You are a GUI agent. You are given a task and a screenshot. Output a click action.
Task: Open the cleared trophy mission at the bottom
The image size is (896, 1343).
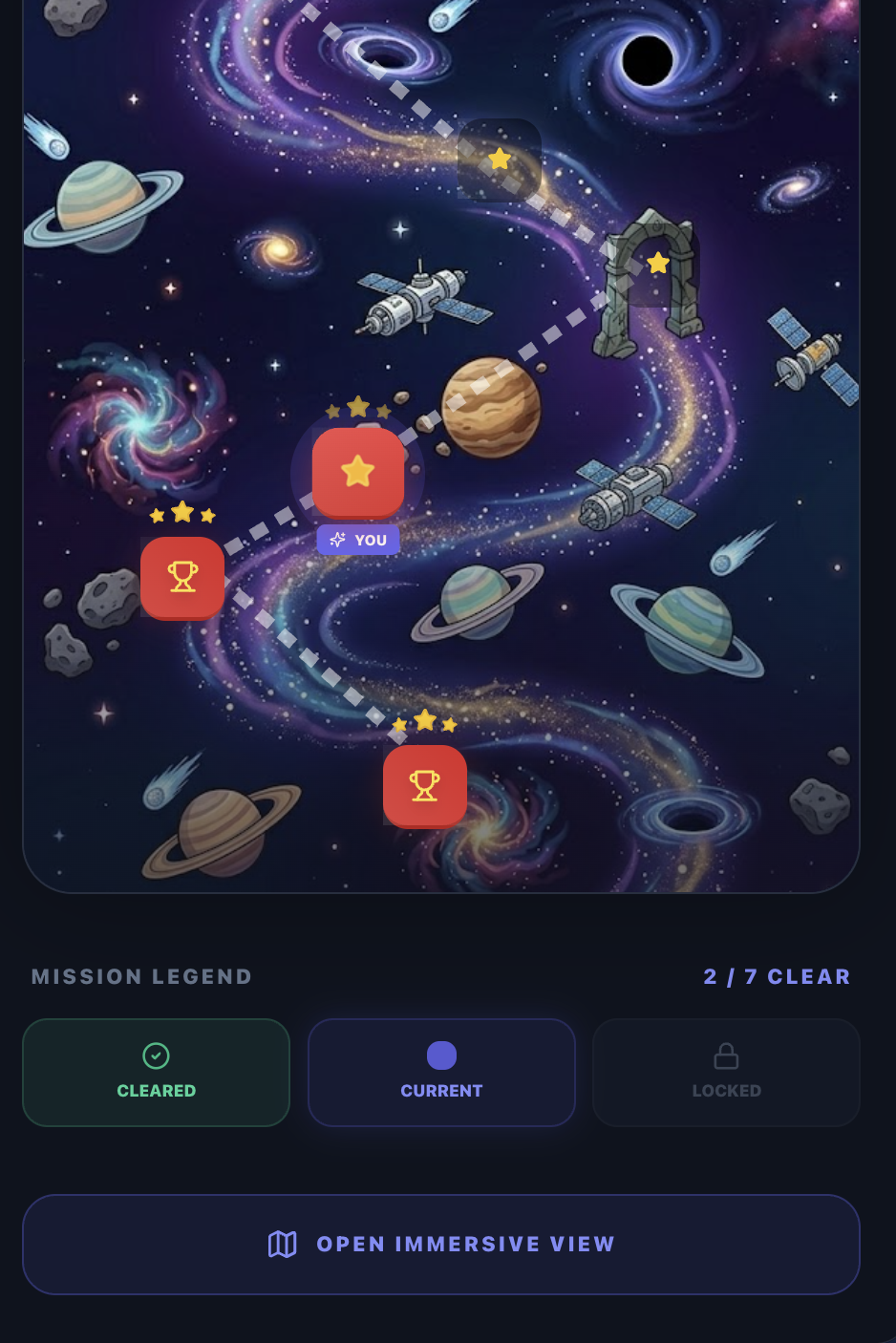click(x=425, y=786)
